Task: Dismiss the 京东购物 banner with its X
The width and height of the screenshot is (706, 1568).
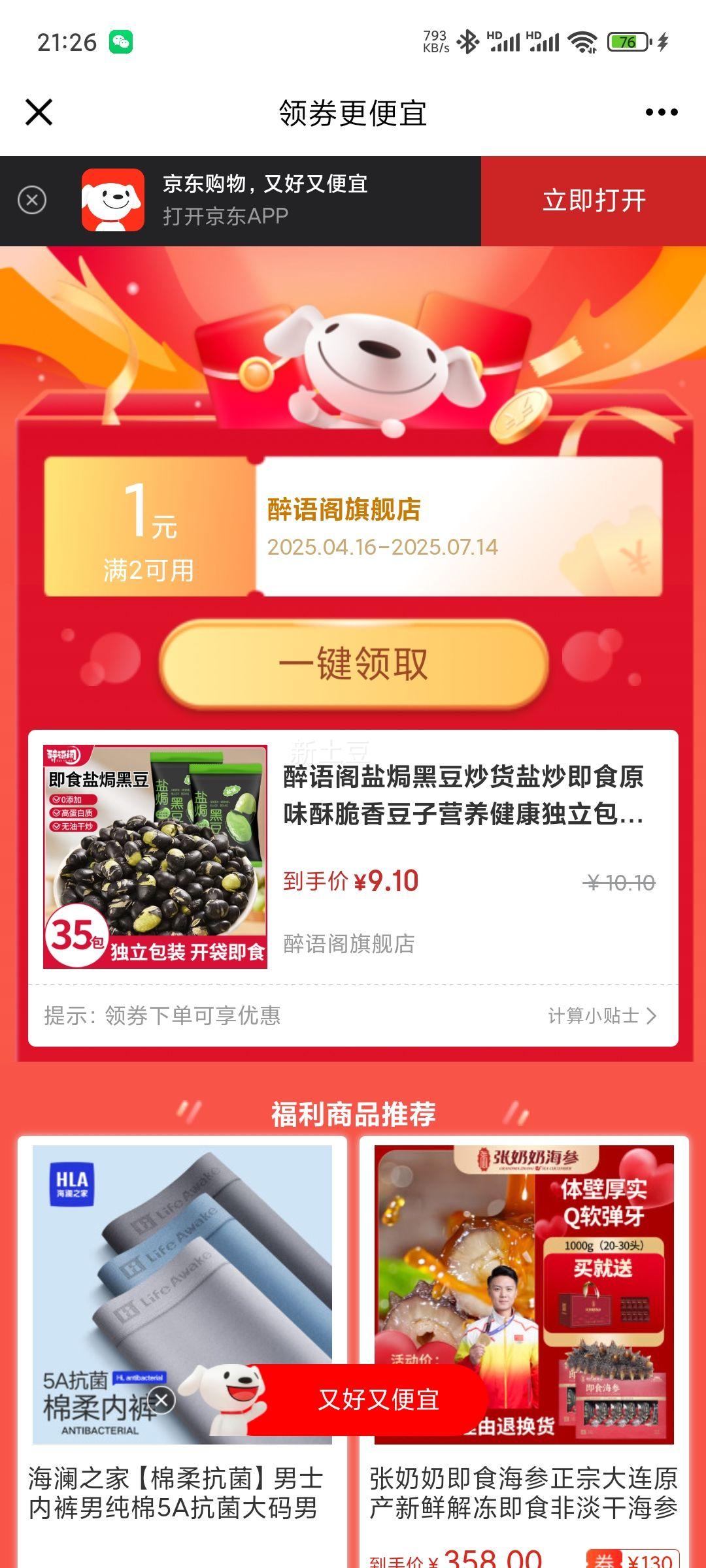Action: tap(31, 201)
